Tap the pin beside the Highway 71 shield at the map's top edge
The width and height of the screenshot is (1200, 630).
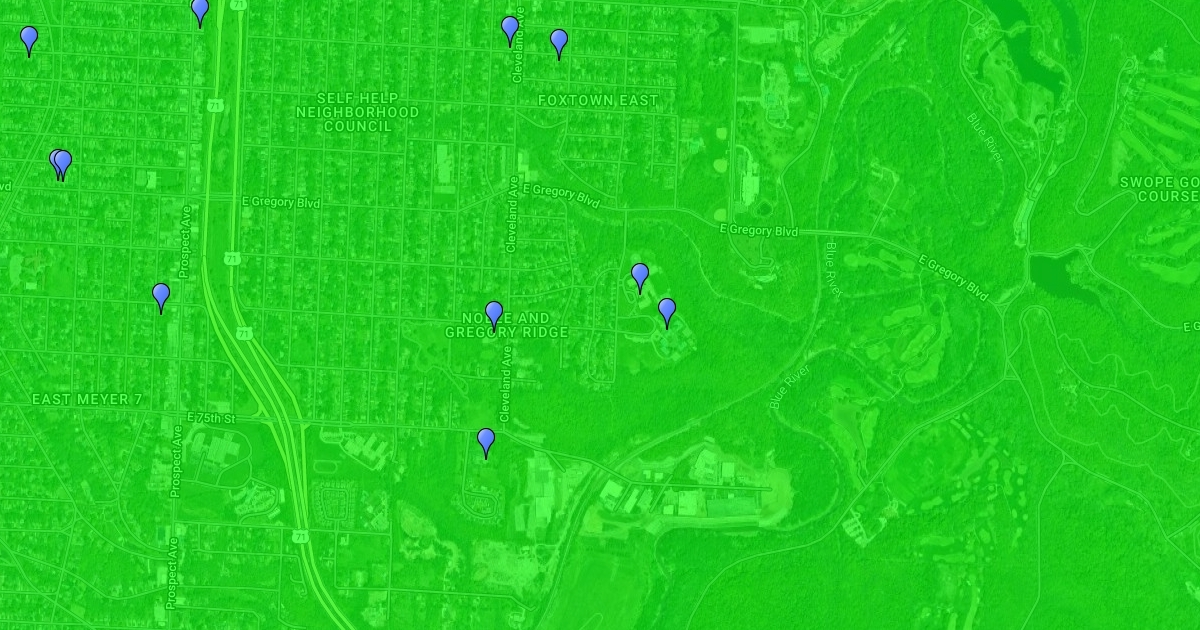[200, 11]
